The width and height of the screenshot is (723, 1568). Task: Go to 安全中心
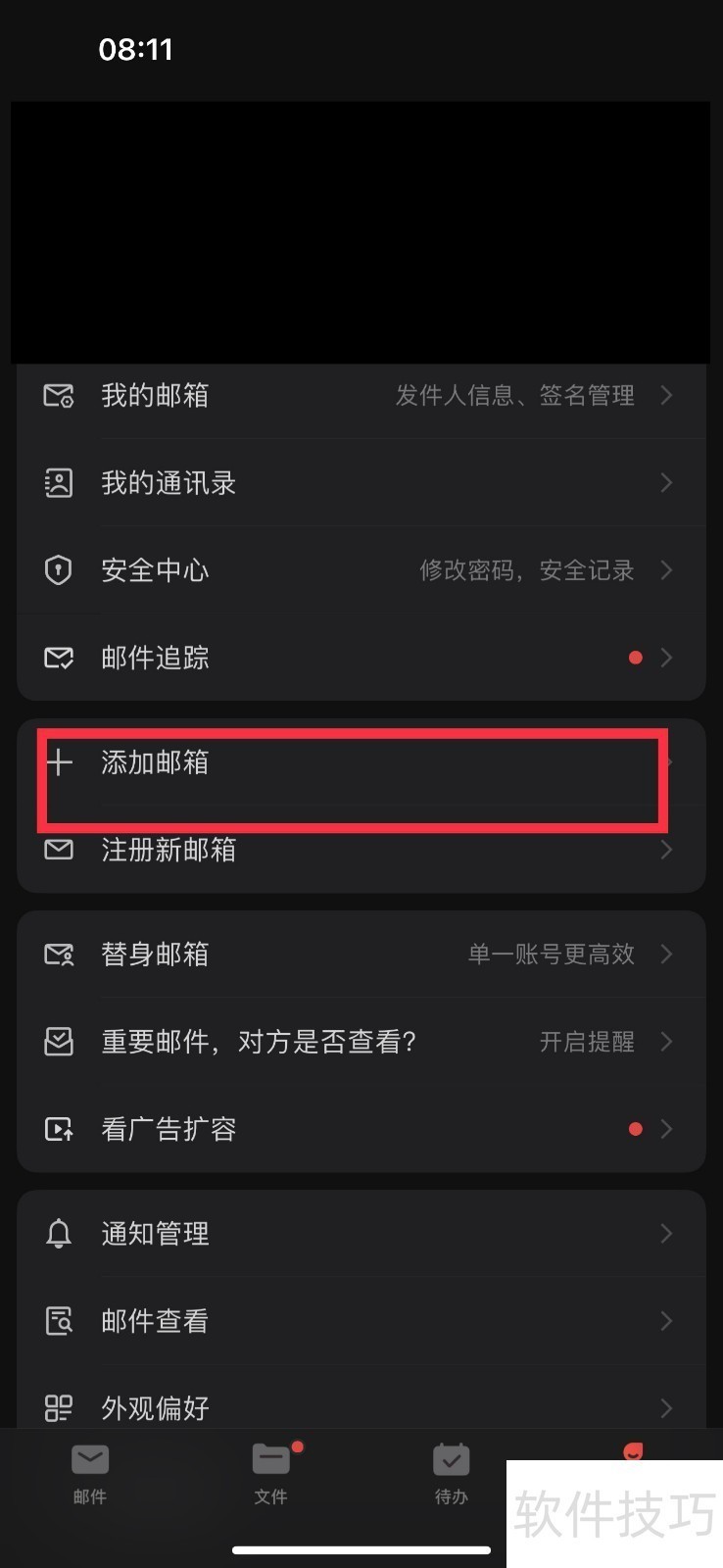pyautogui.click(x=361, y=570)
